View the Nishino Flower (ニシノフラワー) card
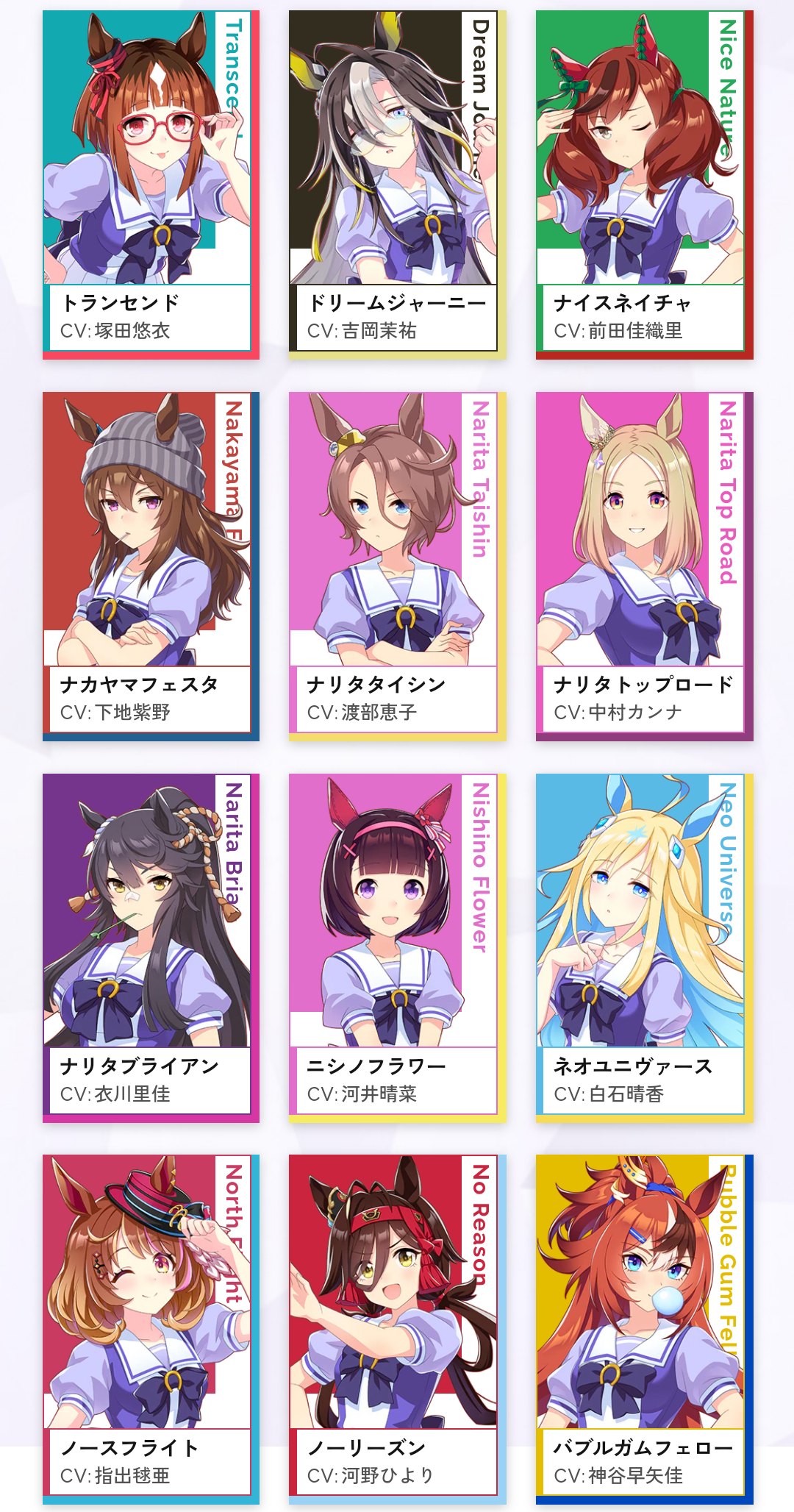Viewport: 794px width, 1512px height. (397, 947)
